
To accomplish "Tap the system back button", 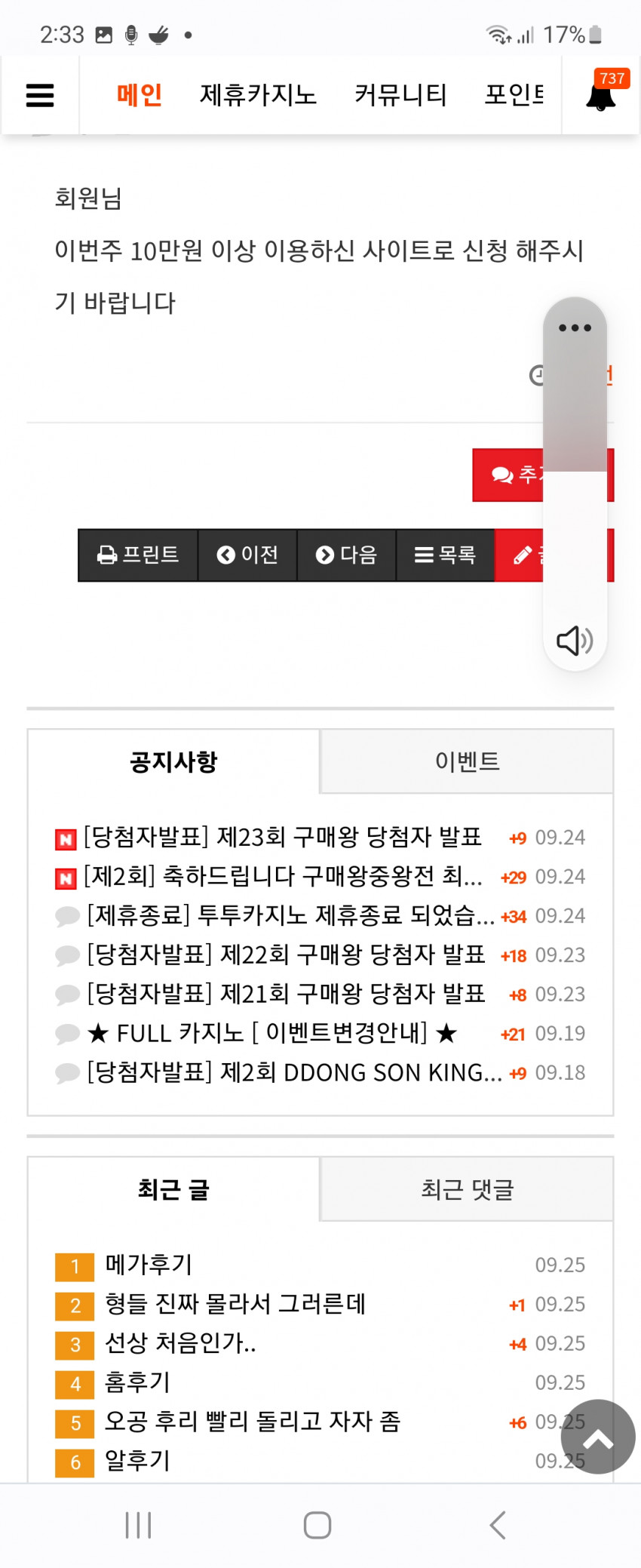I will [x=498, y=1525].
